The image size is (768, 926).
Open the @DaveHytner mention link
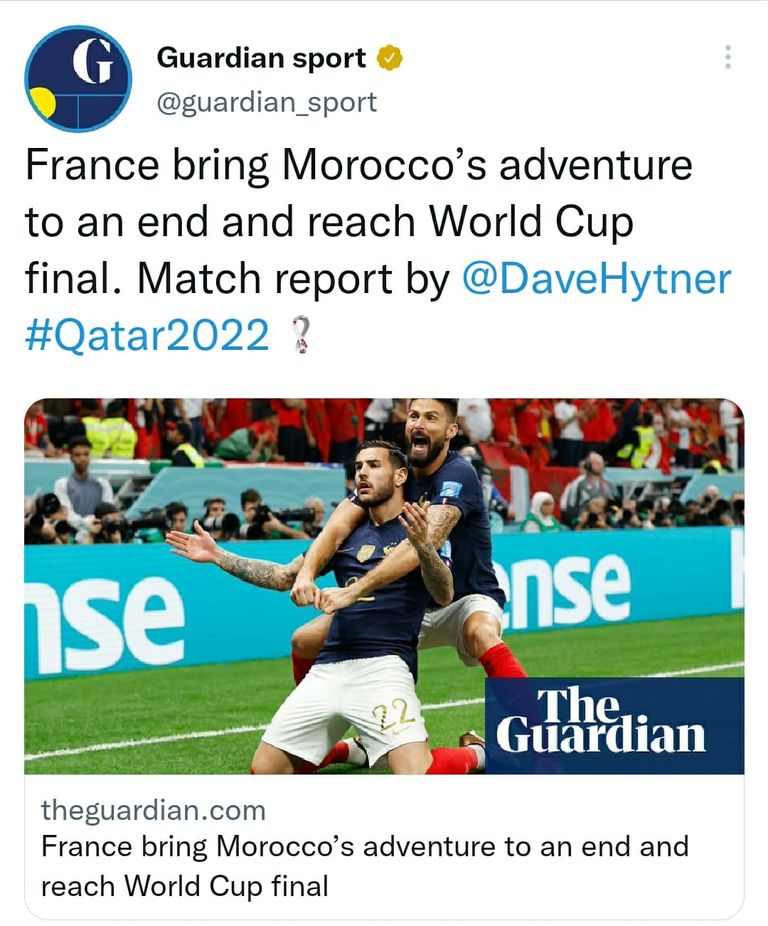pyautogui.click(x=596, y=281)
